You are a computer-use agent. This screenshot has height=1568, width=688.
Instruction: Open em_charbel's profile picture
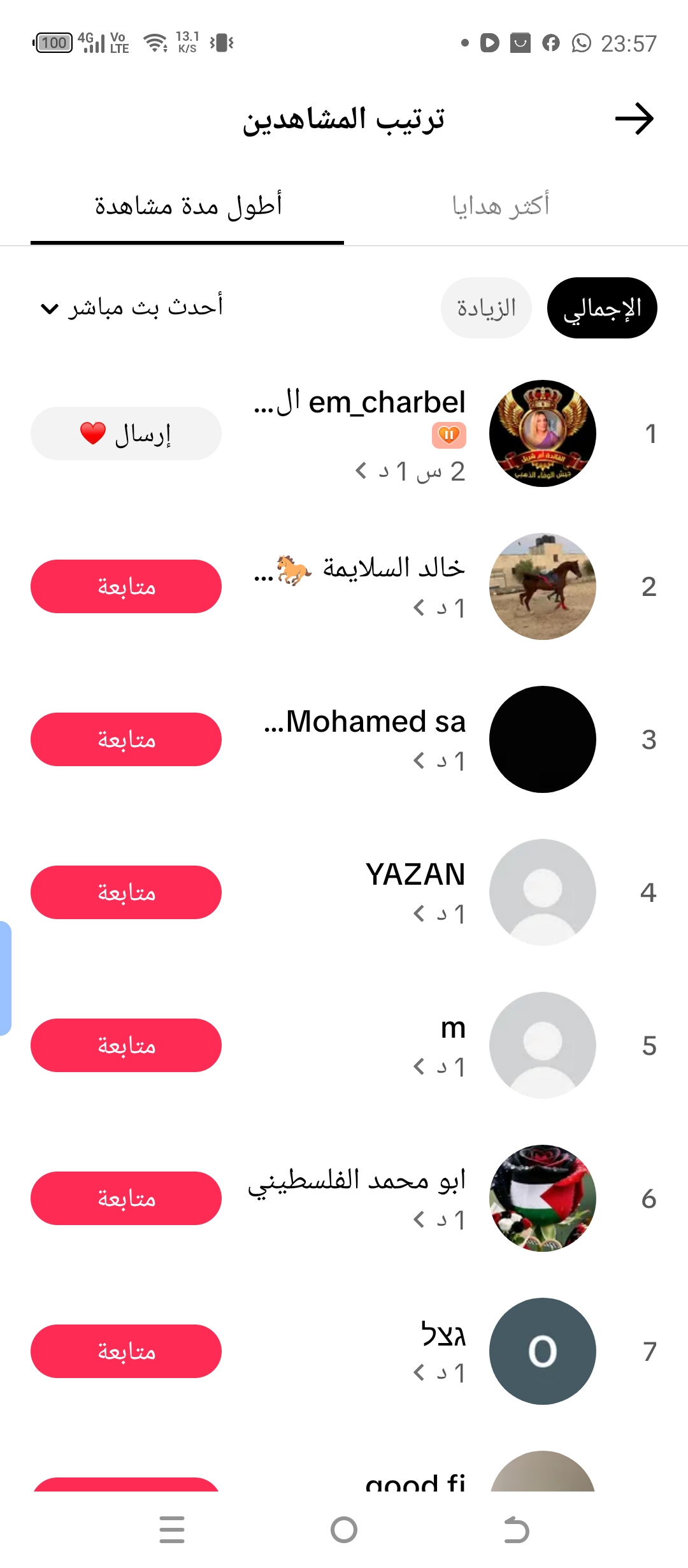pos(543,433)
